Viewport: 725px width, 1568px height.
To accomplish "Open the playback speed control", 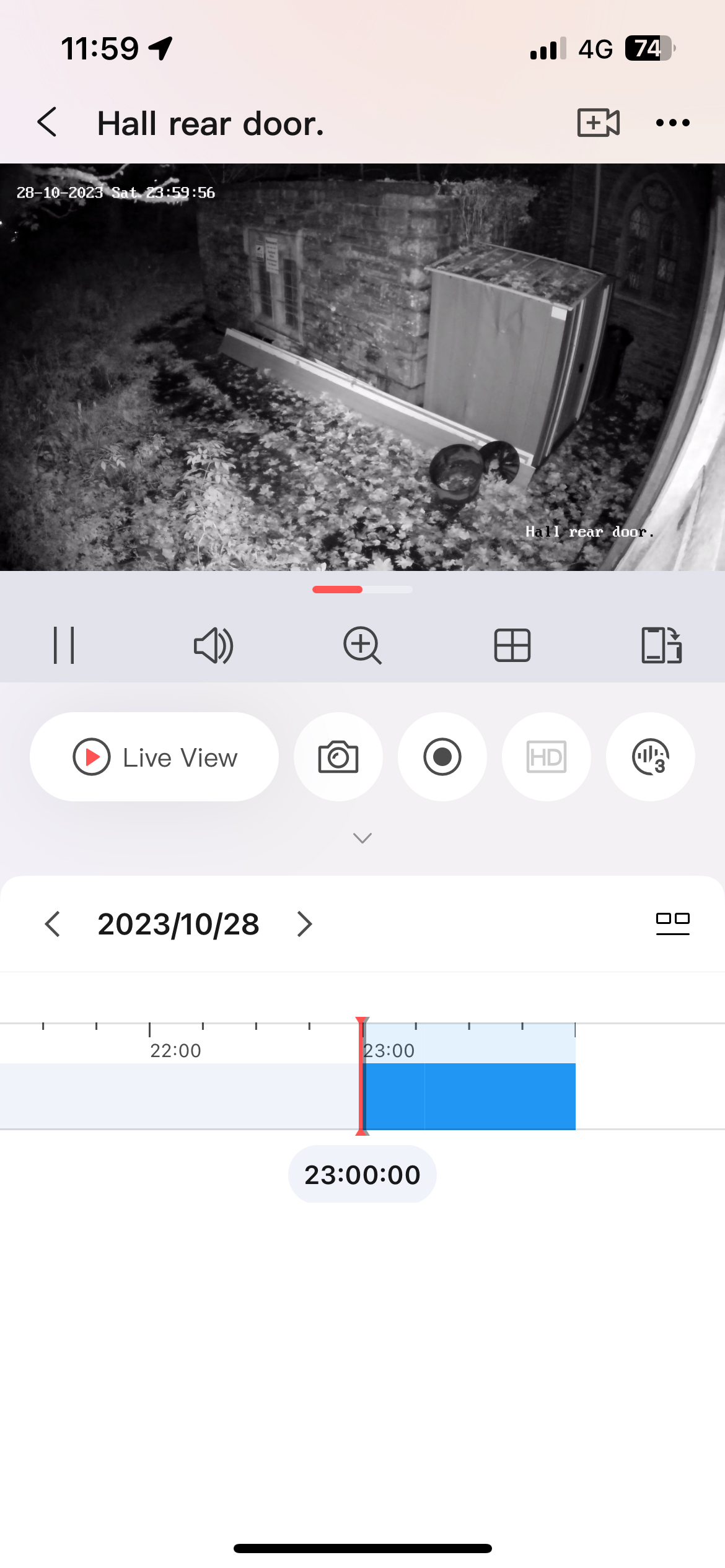I will 650,757.
